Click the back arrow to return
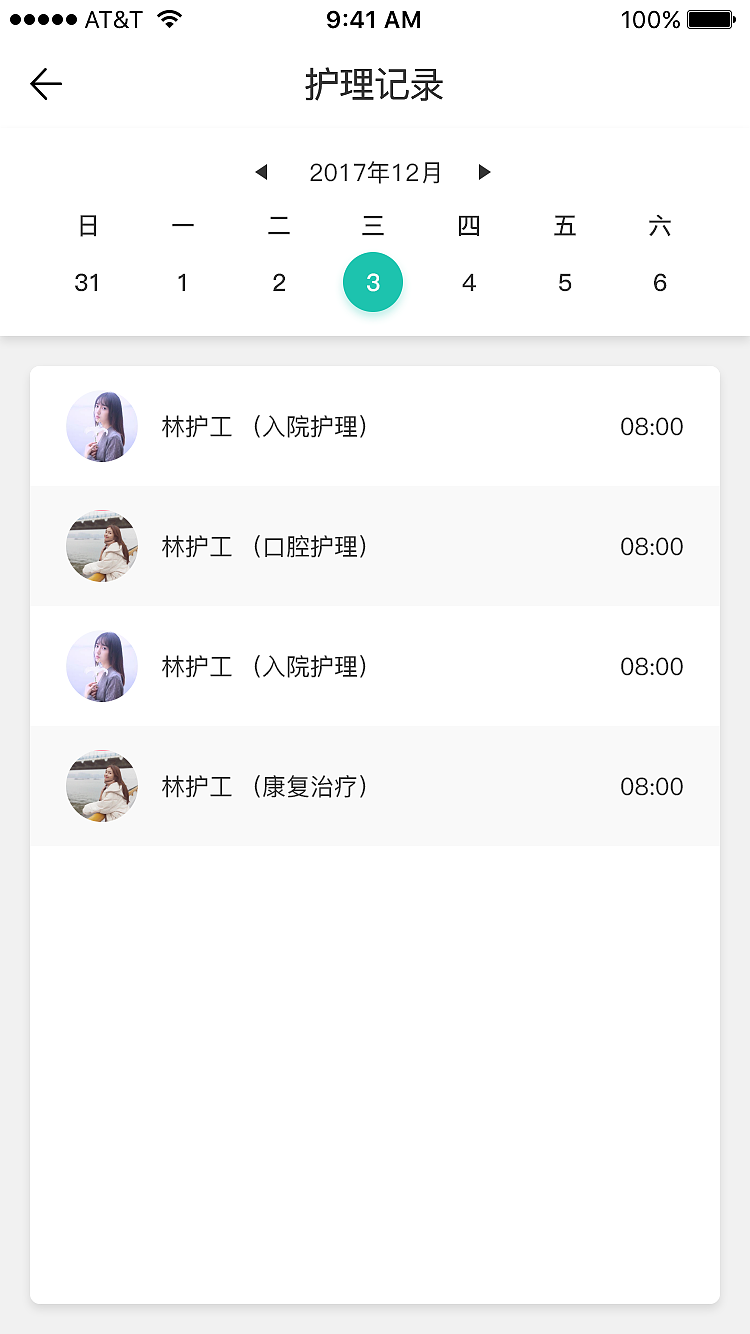 (45, 84)
